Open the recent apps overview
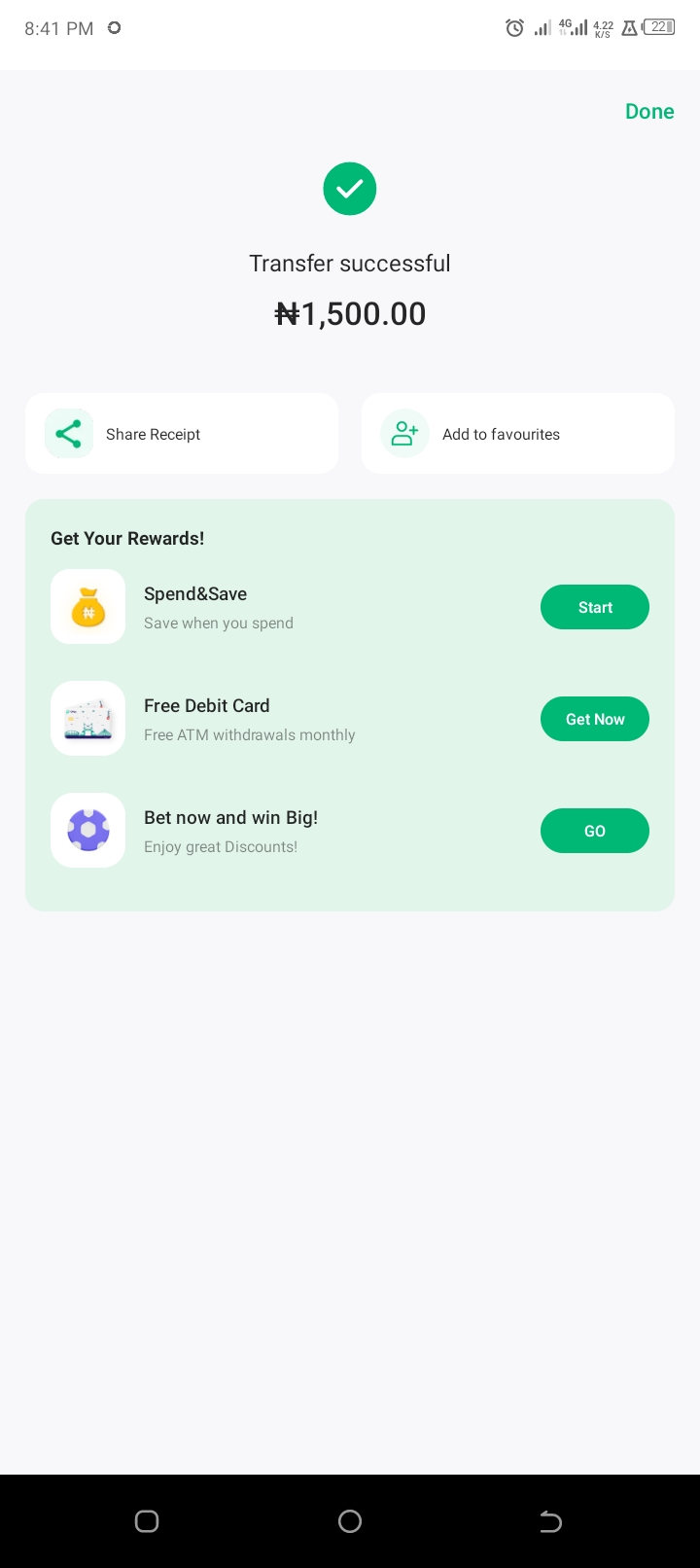Screen dimensions: 700x1568 click(147, 1521)
